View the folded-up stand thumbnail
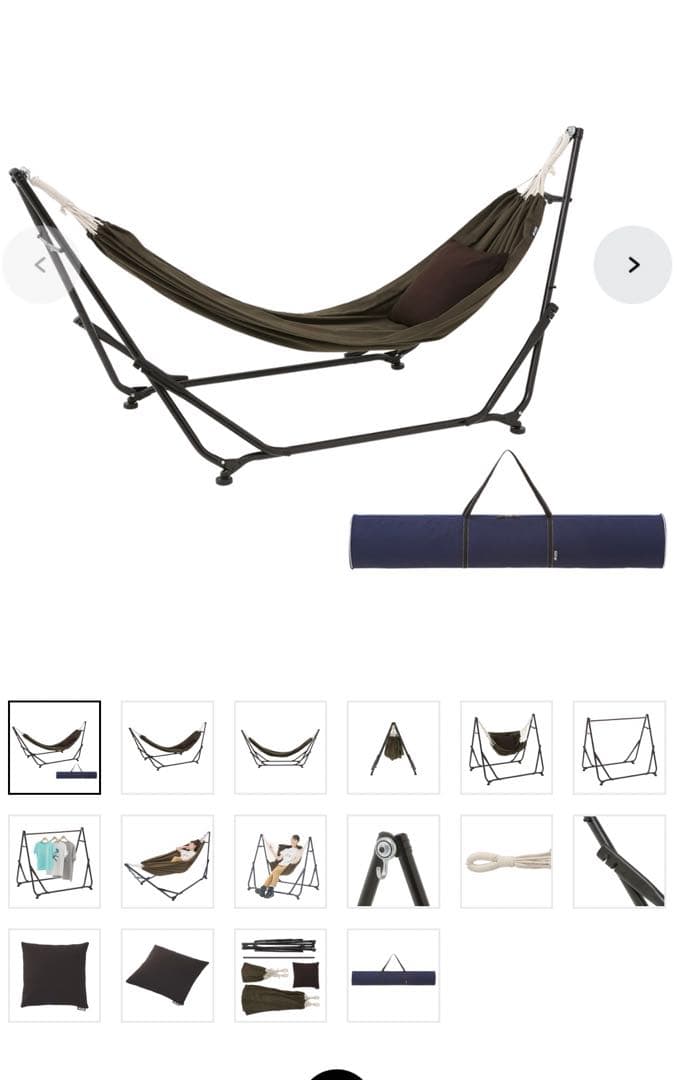The image size is (677, 1080). pyautogui.click(x=393, y=748)
